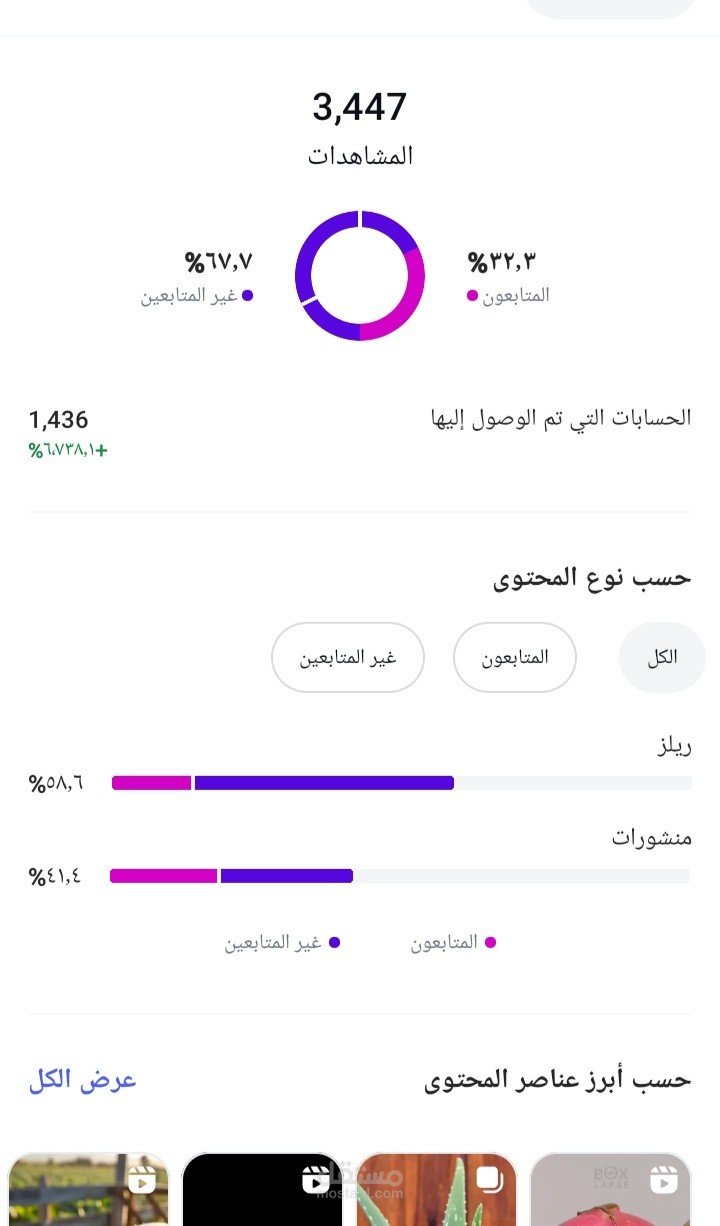Open the عرض الكل link

(82, 1080)
